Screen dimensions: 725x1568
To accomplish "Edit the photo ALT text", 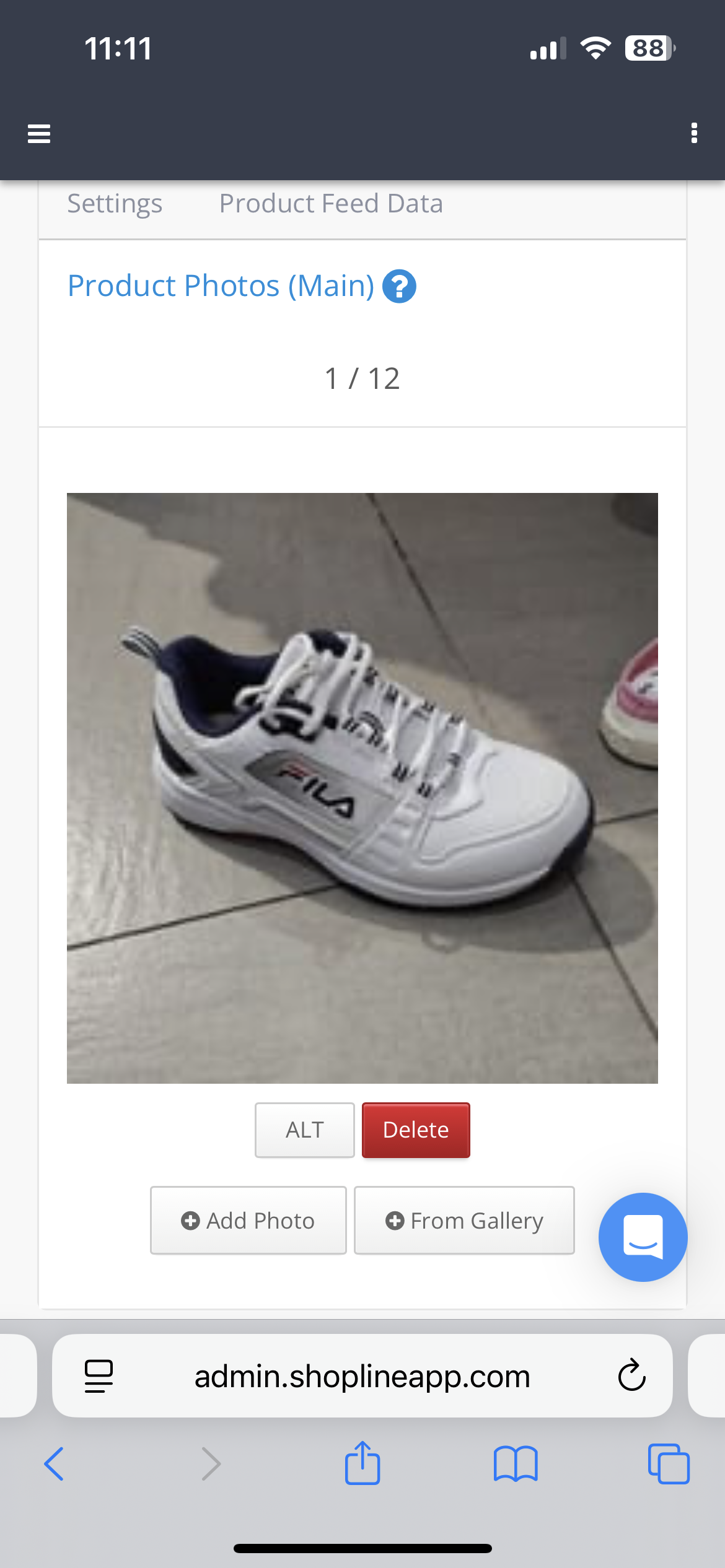I will (x=304, y=1130).
